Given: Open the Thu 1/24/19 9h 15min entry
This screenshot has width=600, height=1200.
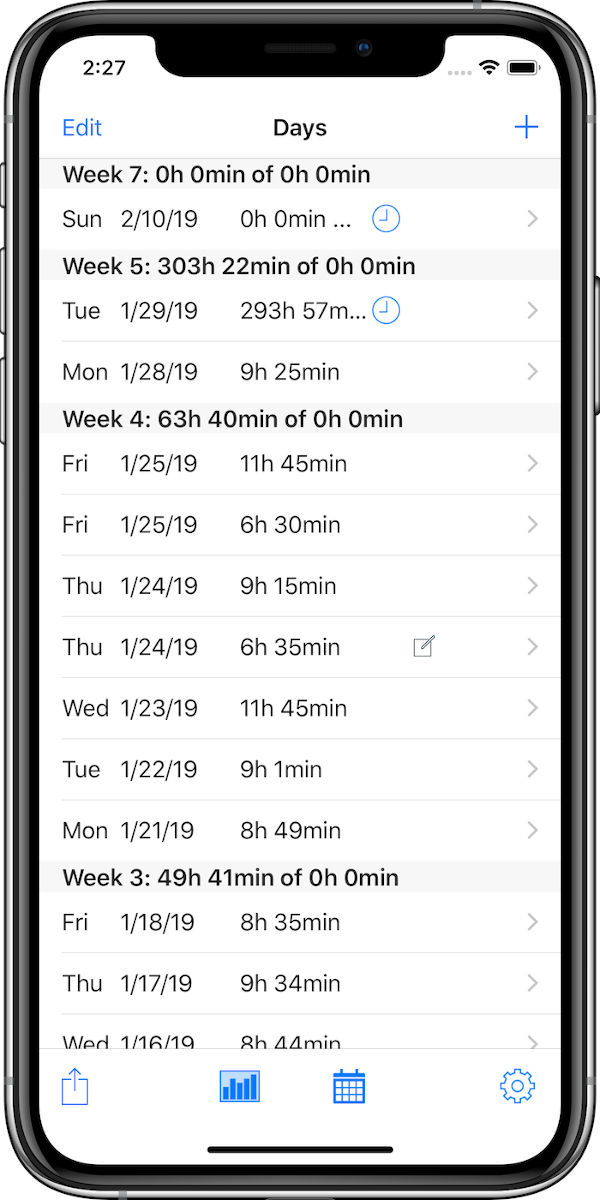Looking at the screenshot, I should (x=300, y=586).
